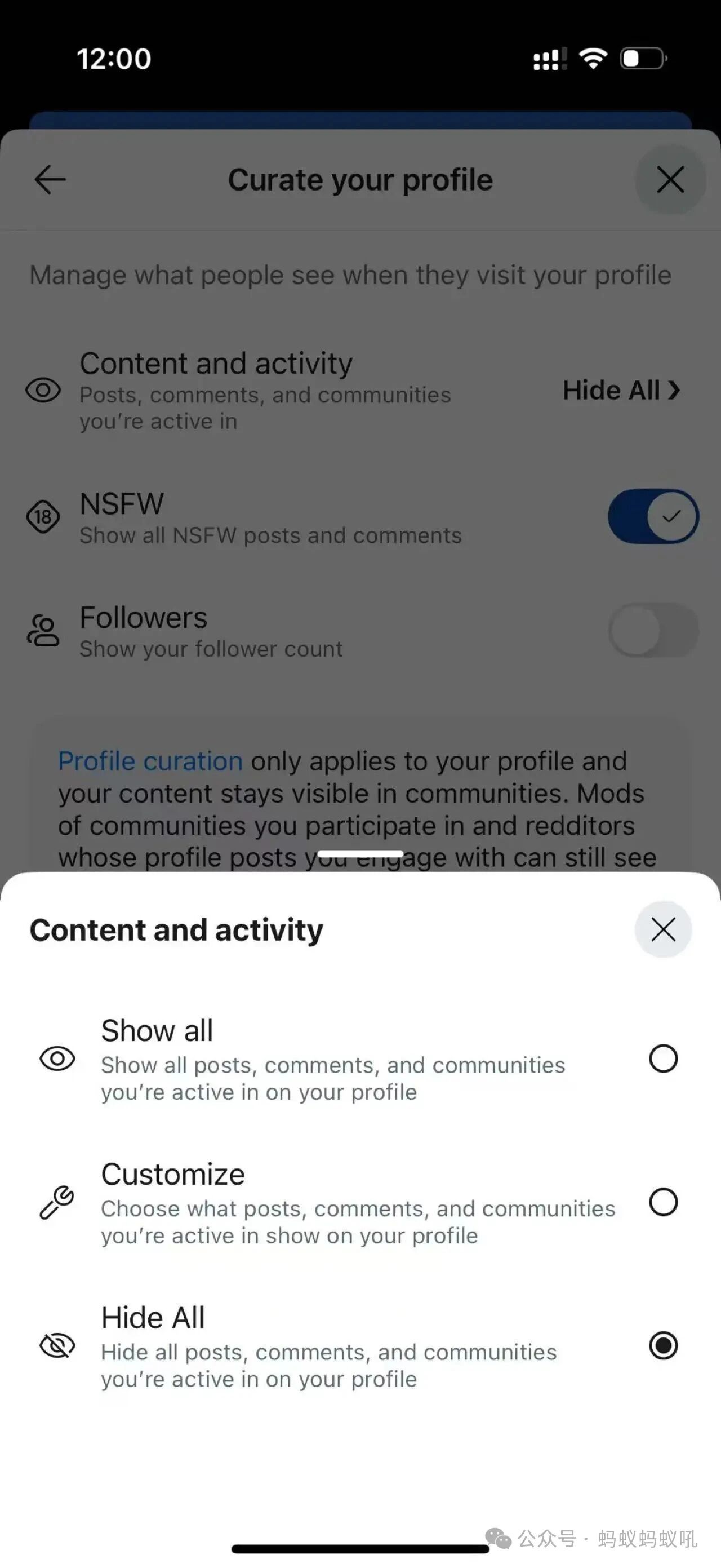Open the Profile curation link

click(x=150, y=761)
